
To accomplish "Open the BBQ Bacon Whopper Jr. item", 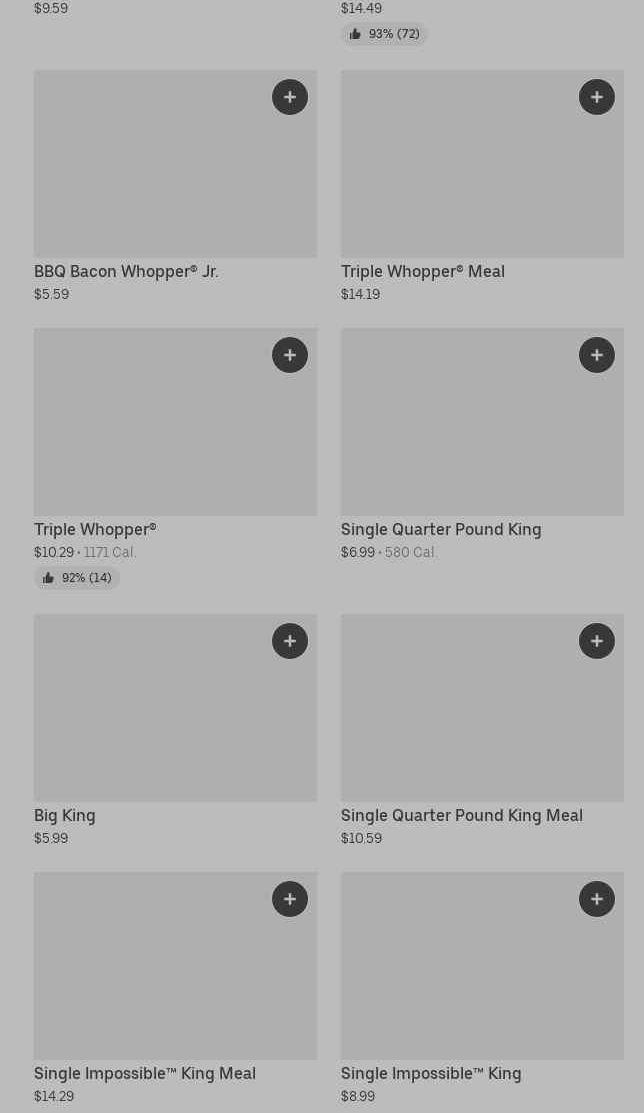I will pos(175,186).
